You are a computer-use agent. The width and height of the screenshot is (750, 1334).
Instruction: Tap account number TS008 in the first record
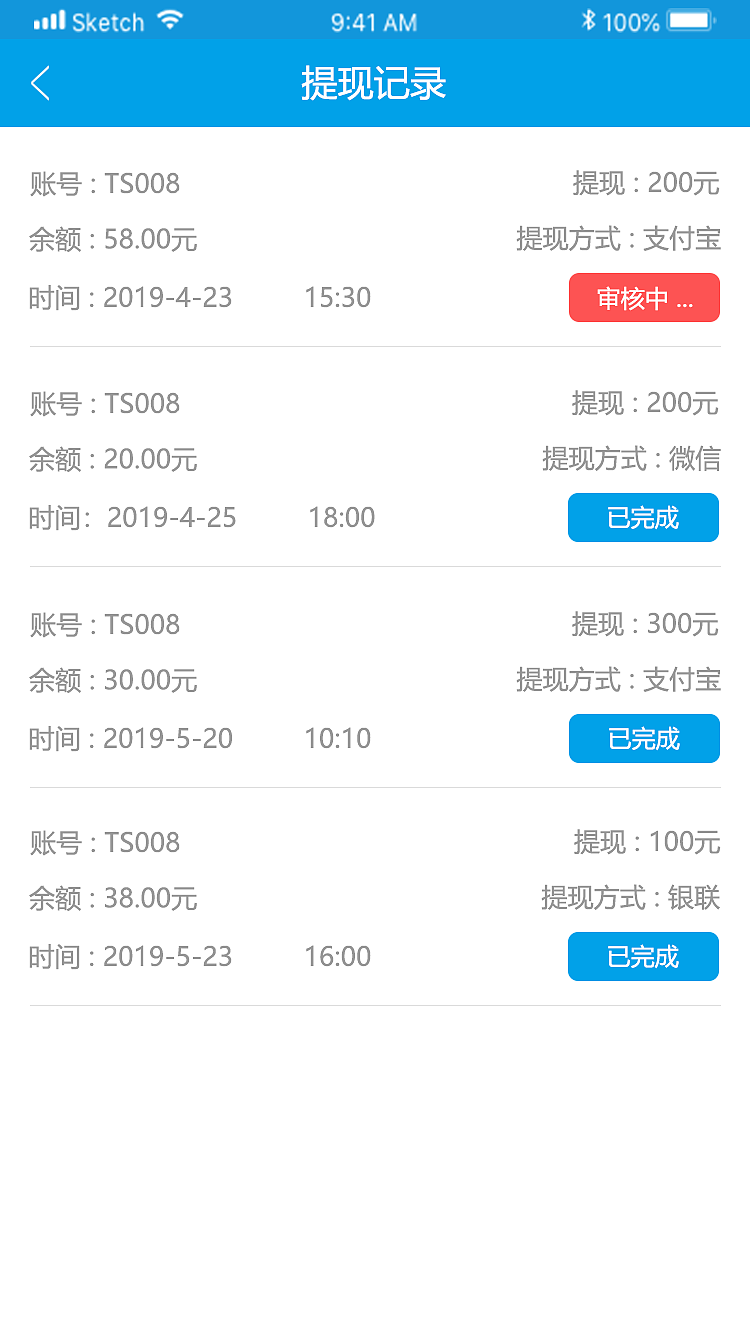(x=103, y=183)
